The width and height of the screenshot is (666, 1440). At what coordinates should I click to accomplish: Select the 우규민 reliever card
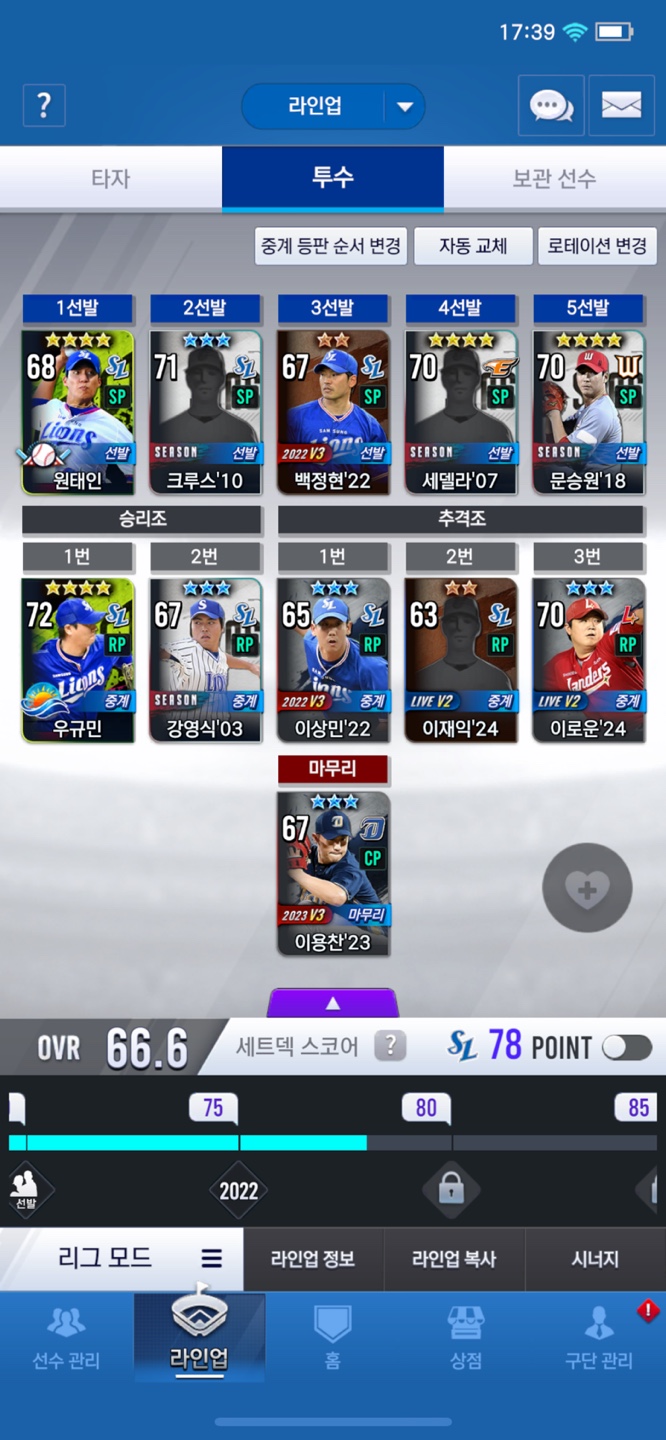tap(78, 660)
